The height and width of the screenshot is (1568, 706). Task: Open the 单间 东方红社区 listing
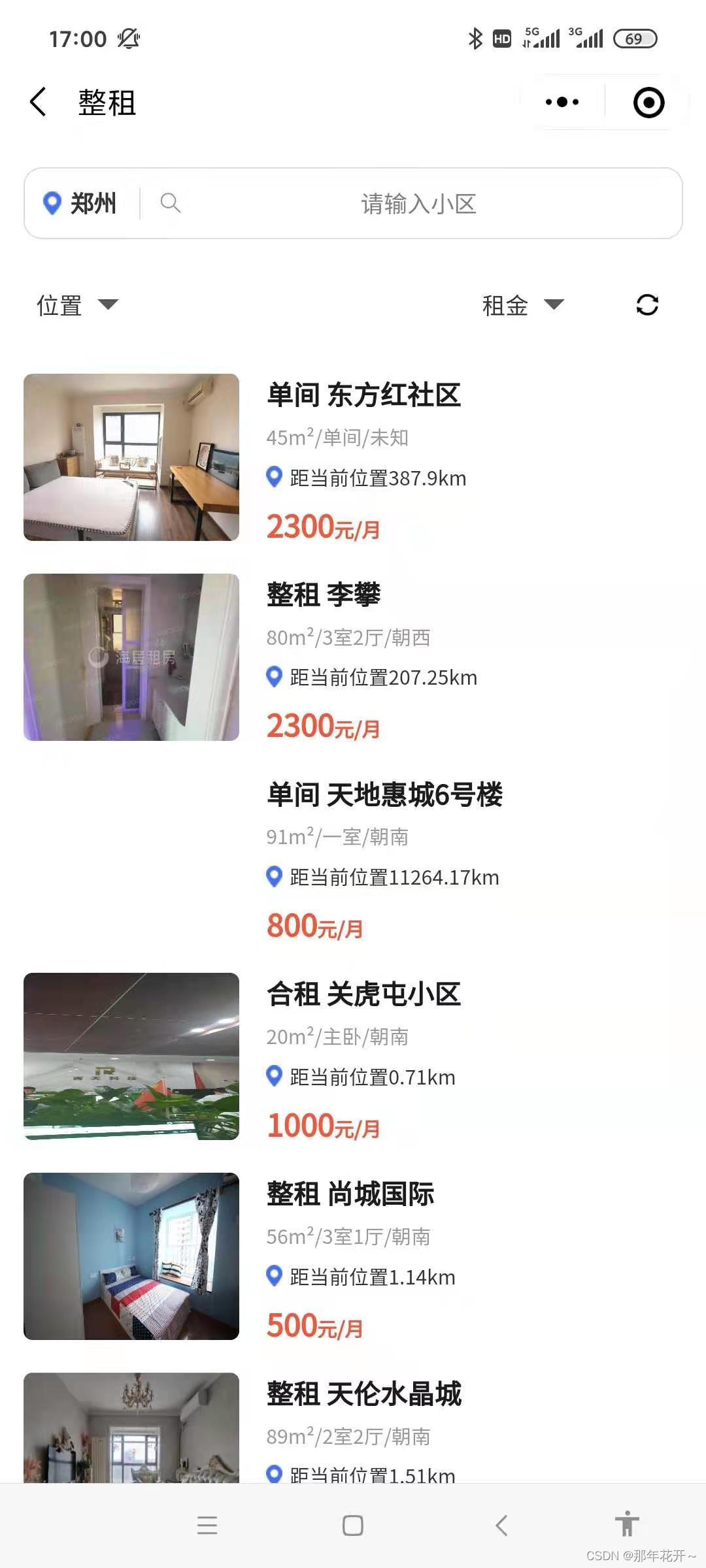363,395
